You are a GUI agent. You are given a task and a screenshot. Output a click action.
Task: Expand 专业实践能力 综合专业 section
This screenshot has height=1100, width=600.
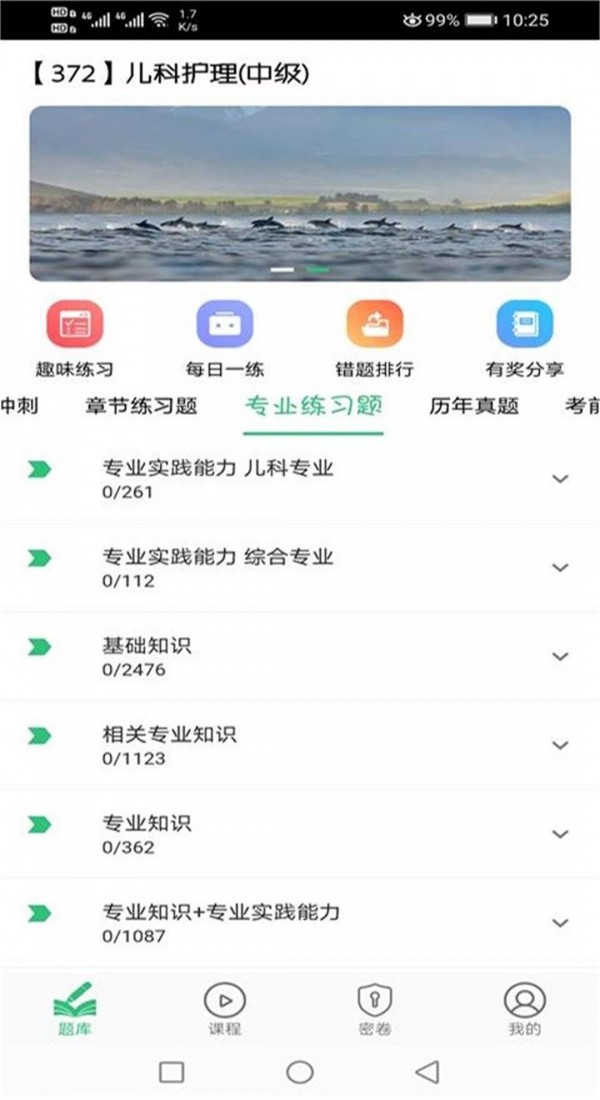point(560,568)
